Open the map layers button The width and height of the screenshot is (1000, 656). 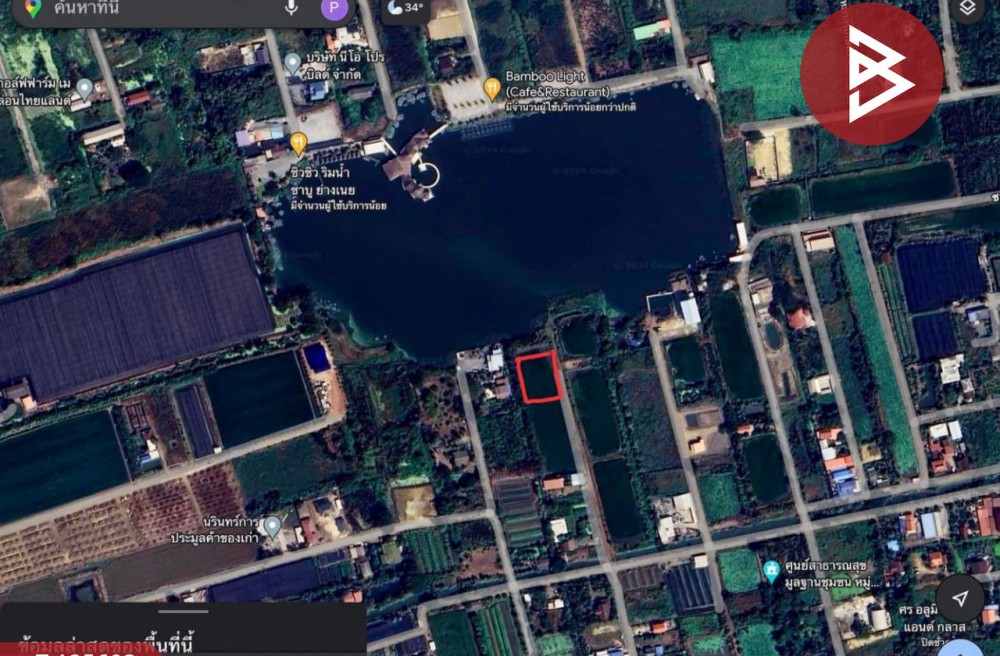(967, 9)
